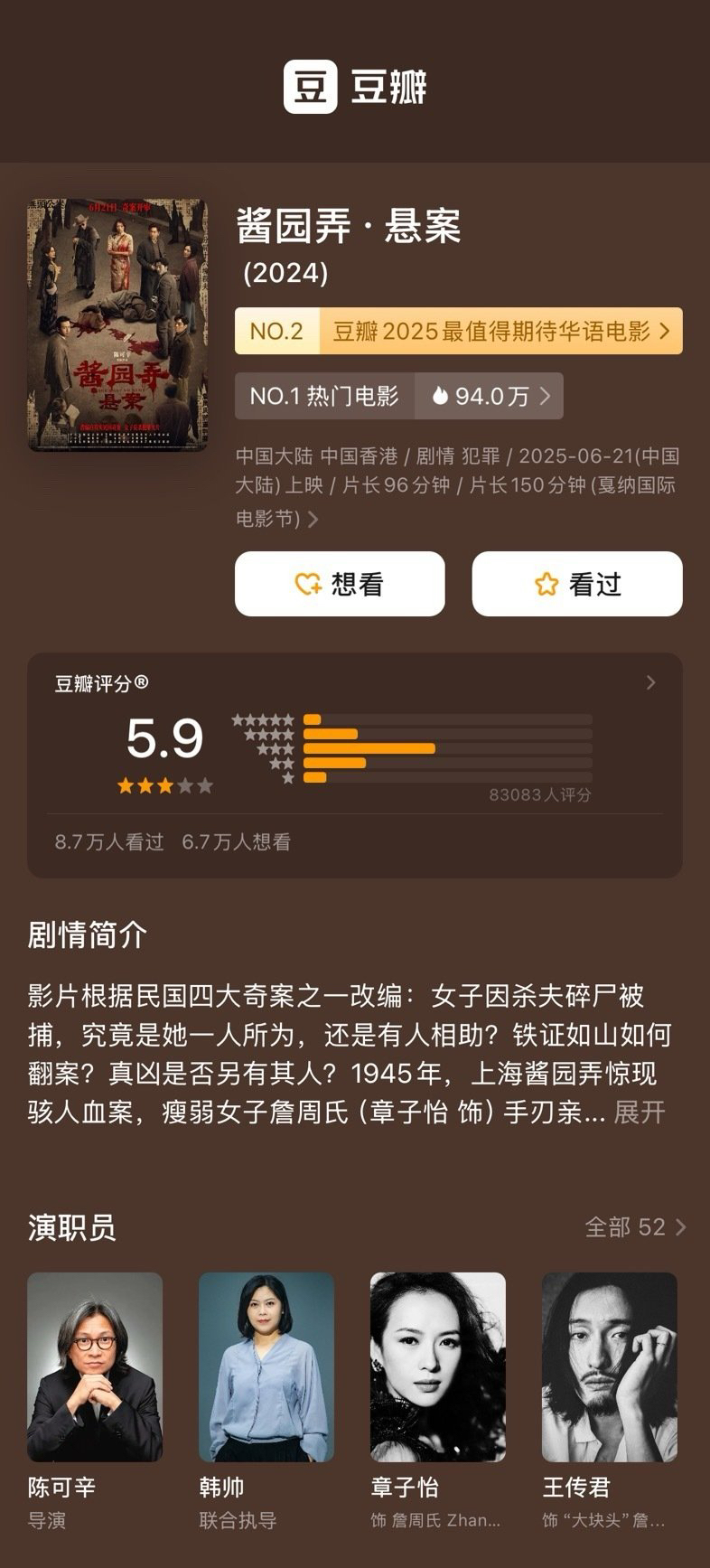Open the NO.2 豆瓣2025最值得期待华语电影 banner
The width and height of the screenshot is (710, 1568).
pos(458,331)
